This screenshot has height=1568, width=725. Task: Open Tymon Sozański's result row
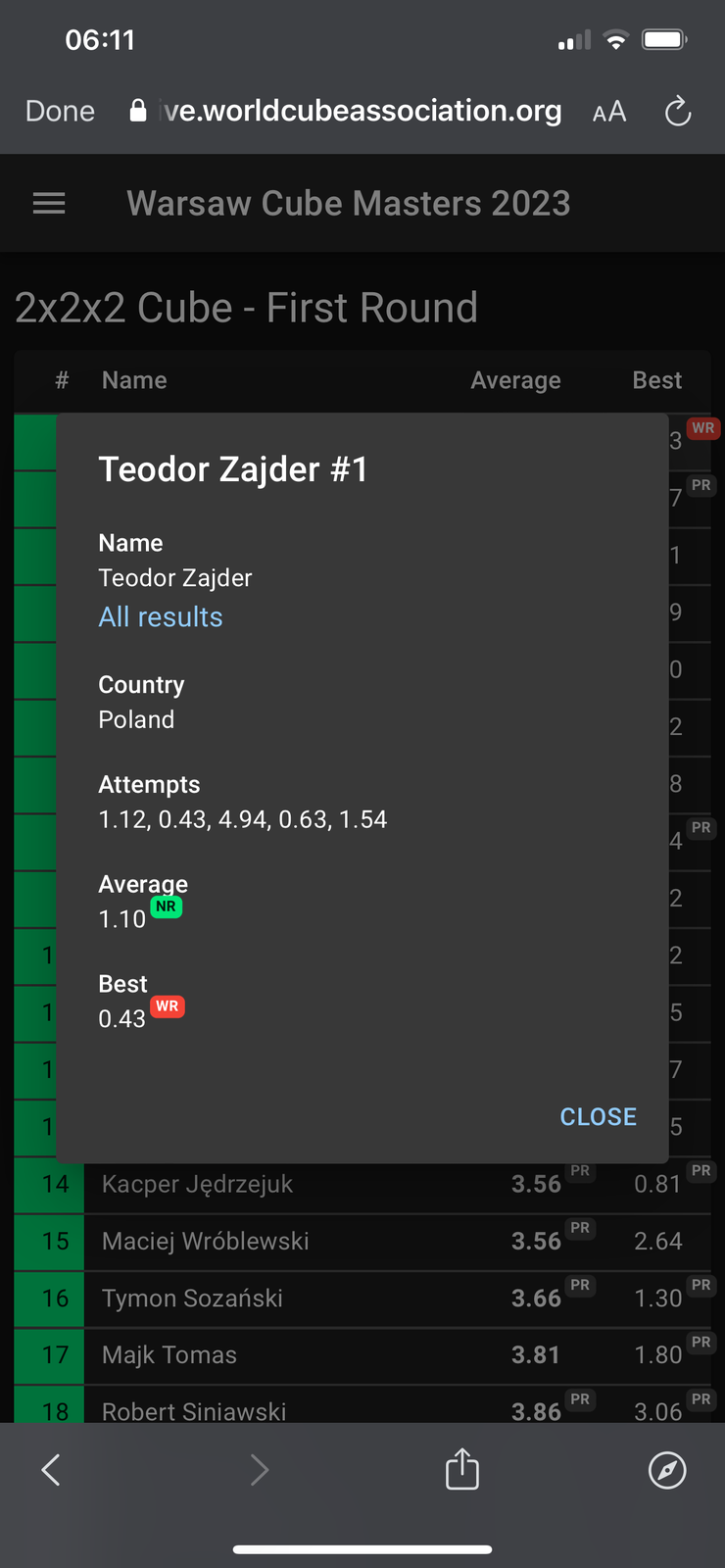click(362, 1298)
